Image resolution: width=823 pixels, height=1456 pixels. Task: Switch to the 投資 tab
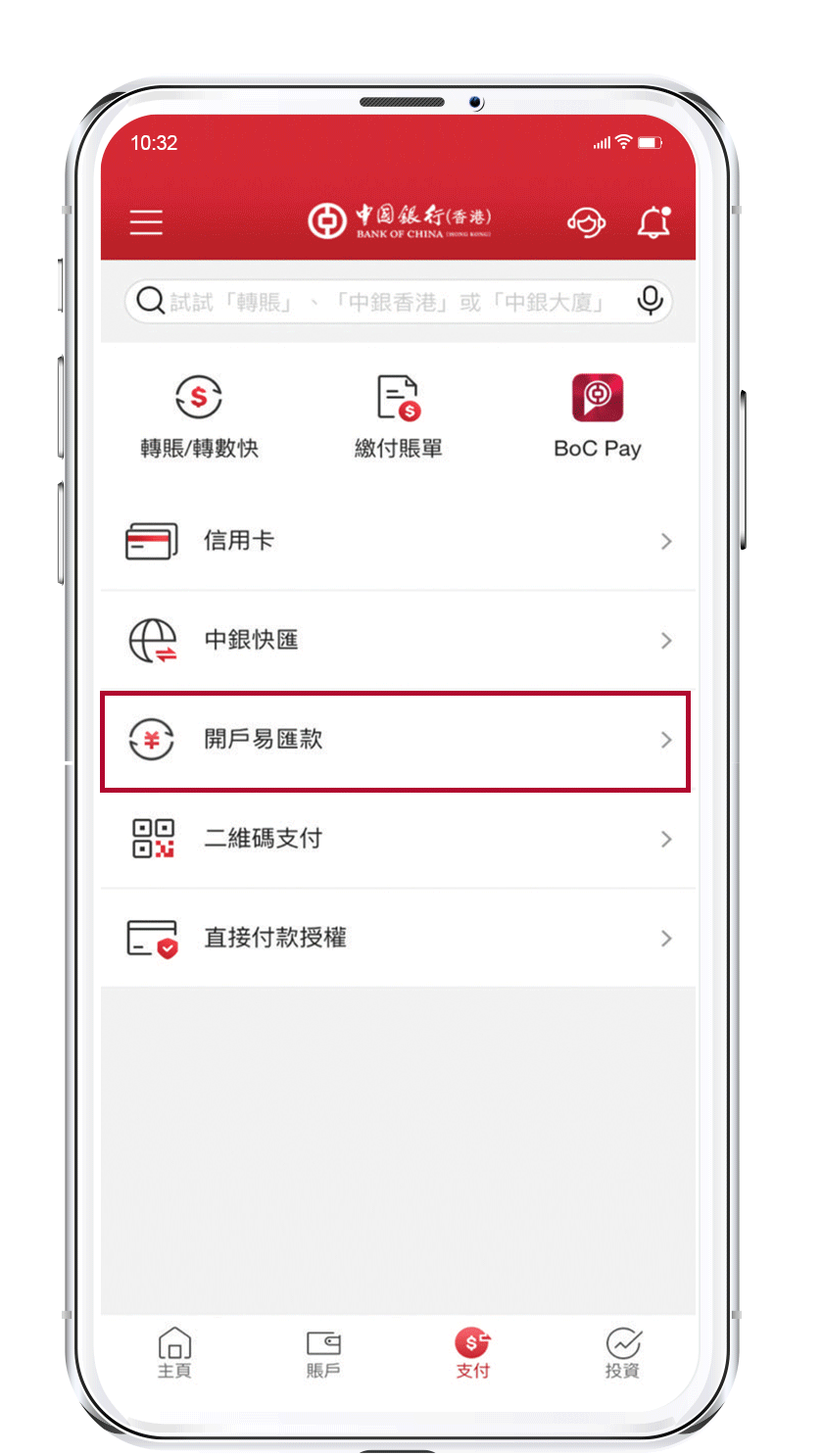tap(622, 1353)
